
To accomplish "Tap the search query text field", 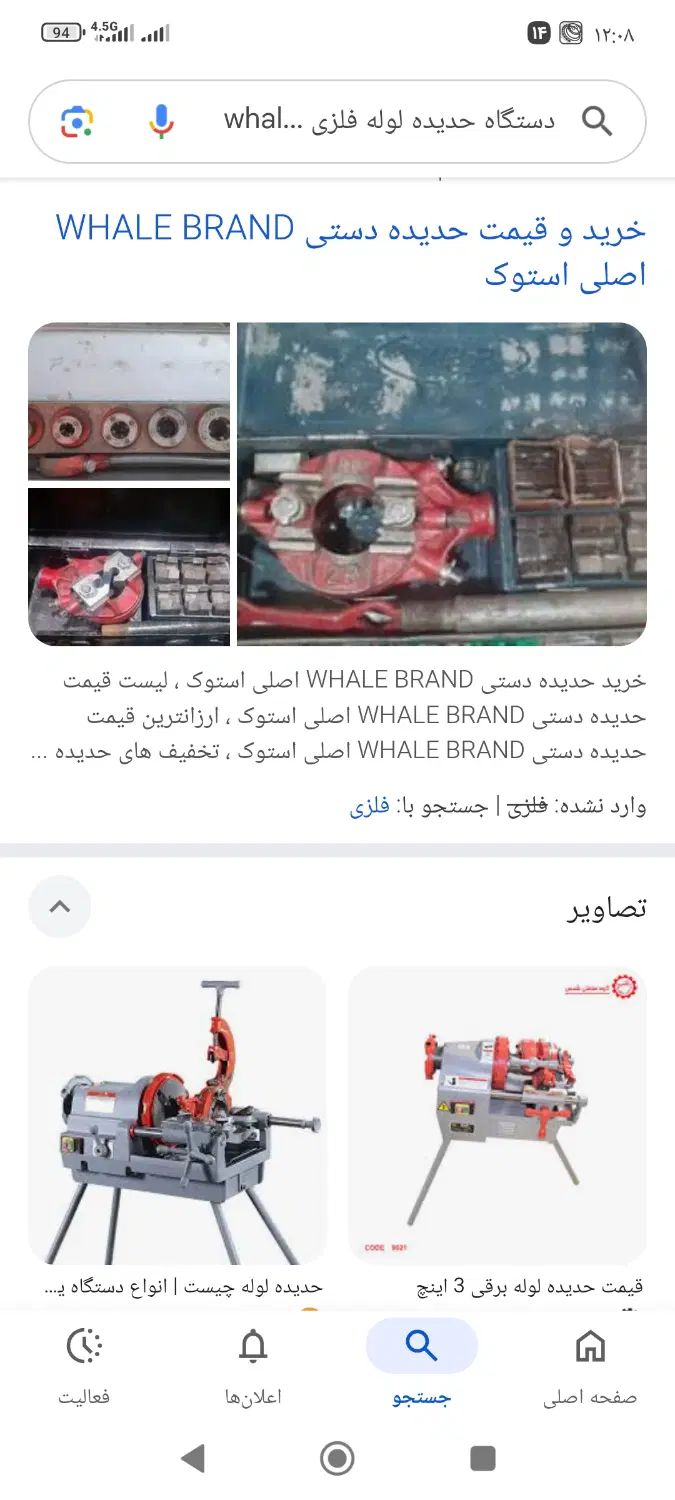I will (x=390, y=121).
